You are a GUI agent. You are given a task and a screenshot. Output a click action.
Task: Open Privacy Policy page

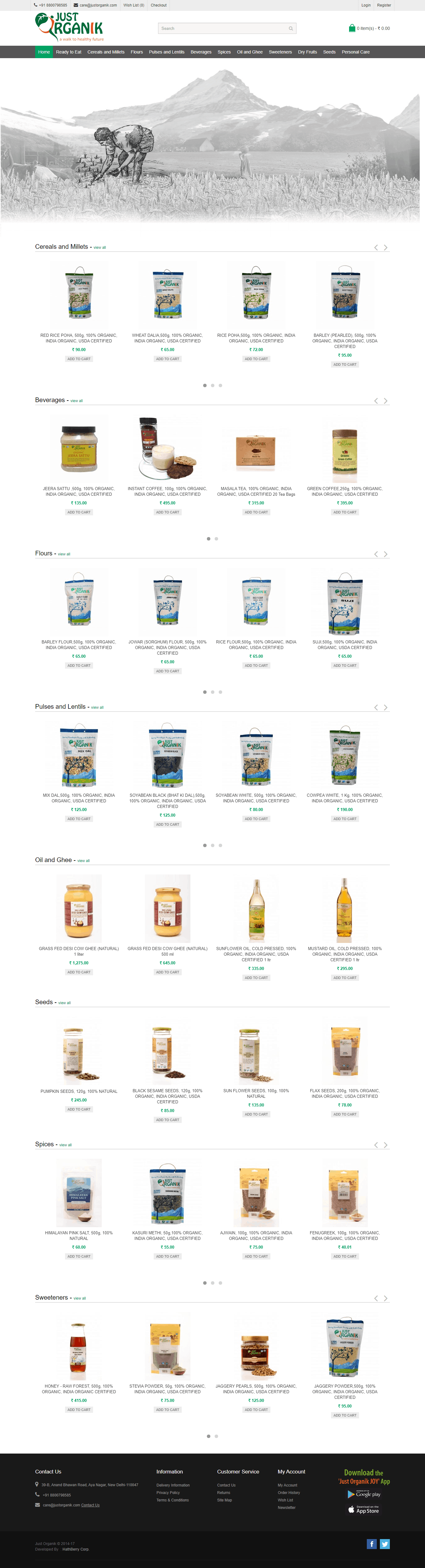pos(168,1492)
